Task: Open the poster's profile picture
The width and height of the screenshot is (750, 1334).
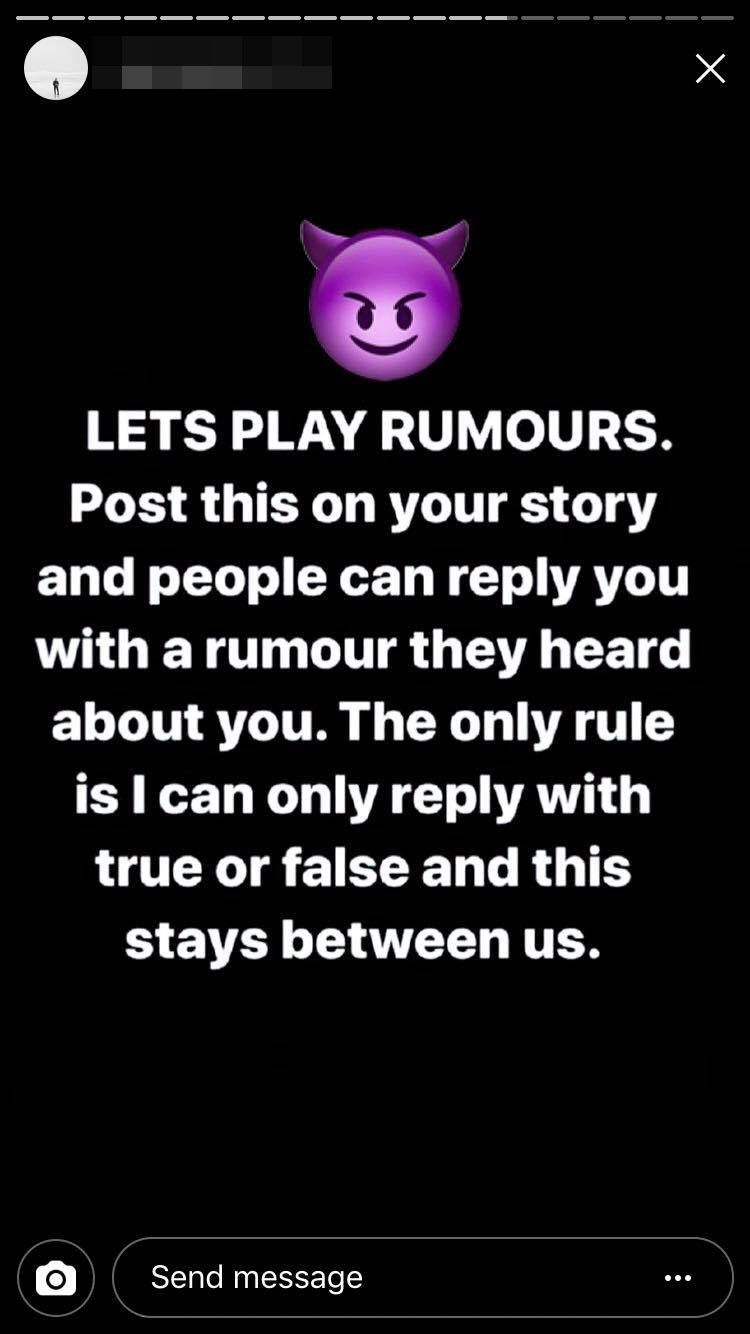Action: point(56,68)
